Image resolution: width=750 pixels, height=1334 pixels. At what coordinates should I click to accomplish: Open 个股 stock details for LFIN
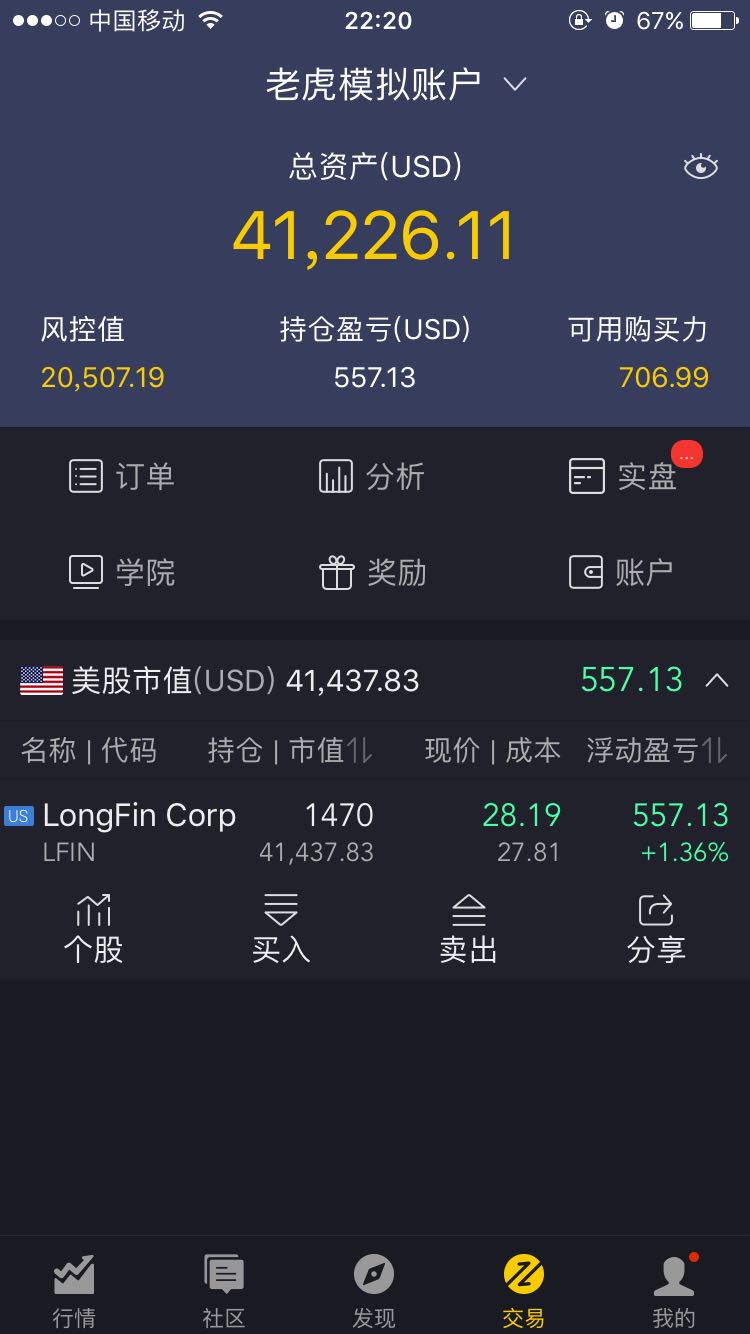pos(93,930)
